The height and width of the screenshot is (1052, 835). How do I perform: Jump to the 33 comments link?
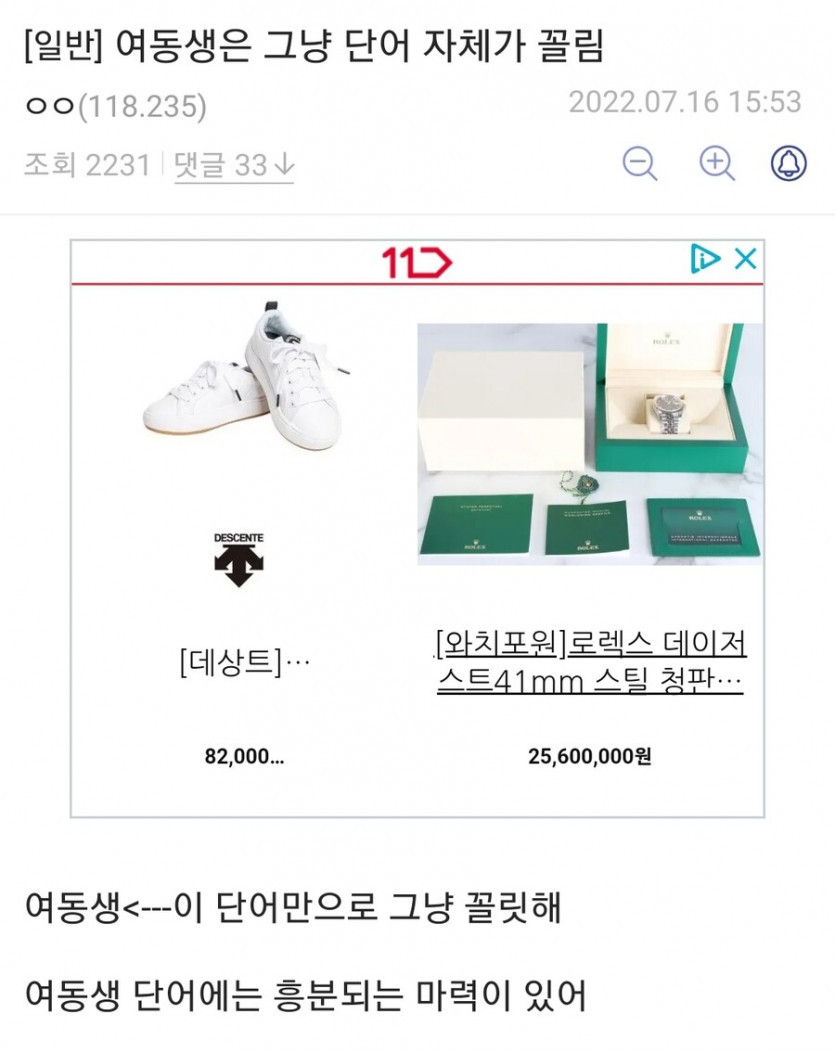tap(233, 165)
